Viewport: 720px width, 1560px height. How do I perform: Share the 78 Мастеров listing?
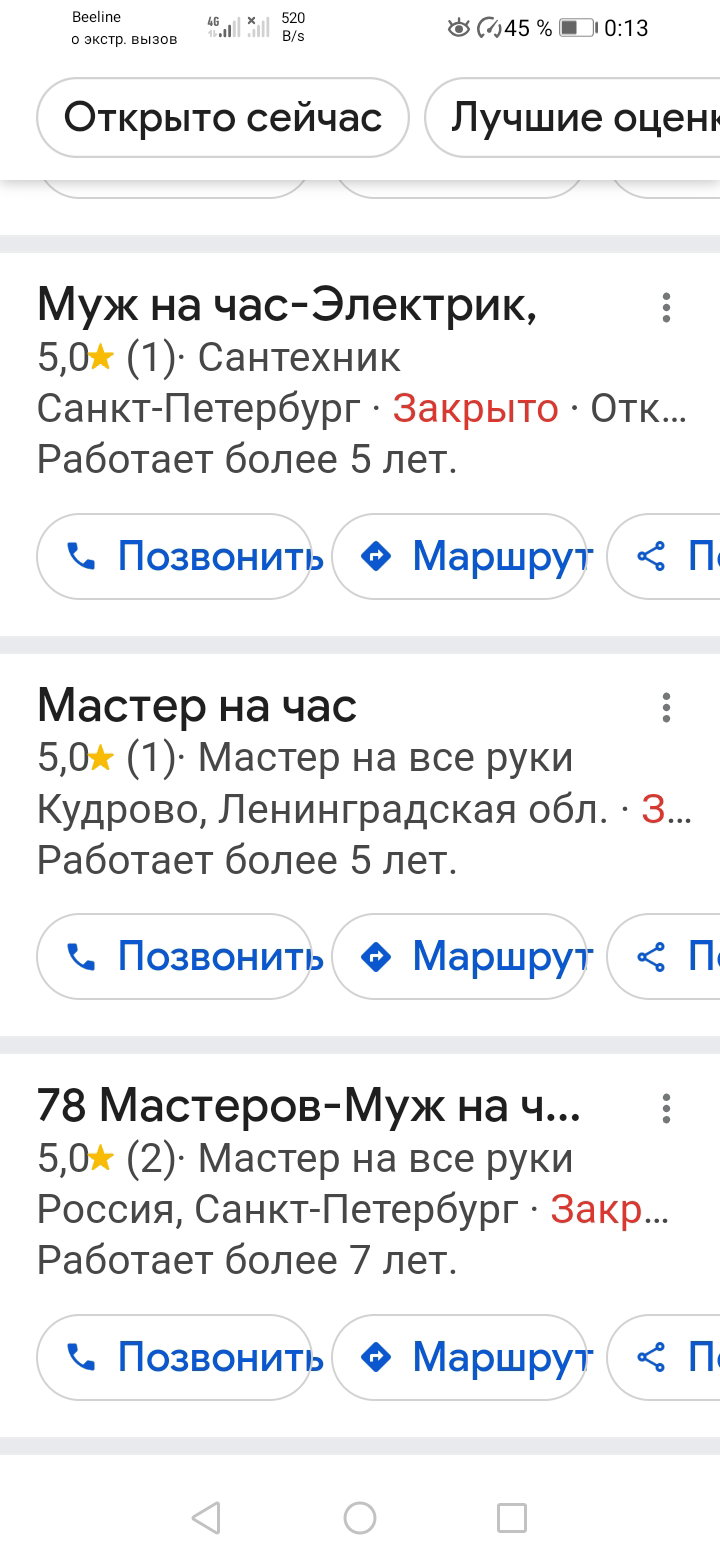click(664, 1356)
